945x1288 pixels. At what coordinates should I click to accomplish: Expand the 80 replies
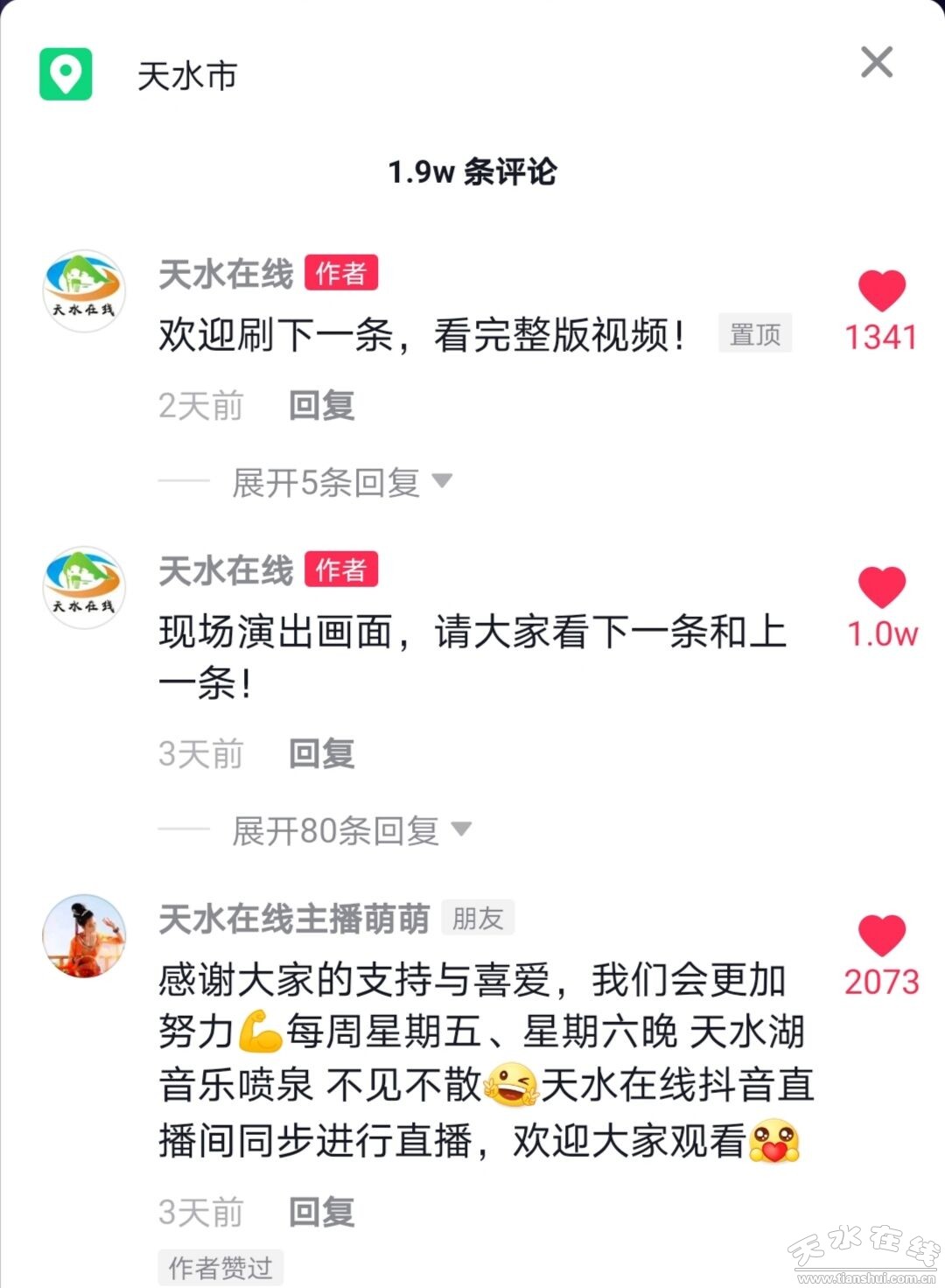point(350,830)
